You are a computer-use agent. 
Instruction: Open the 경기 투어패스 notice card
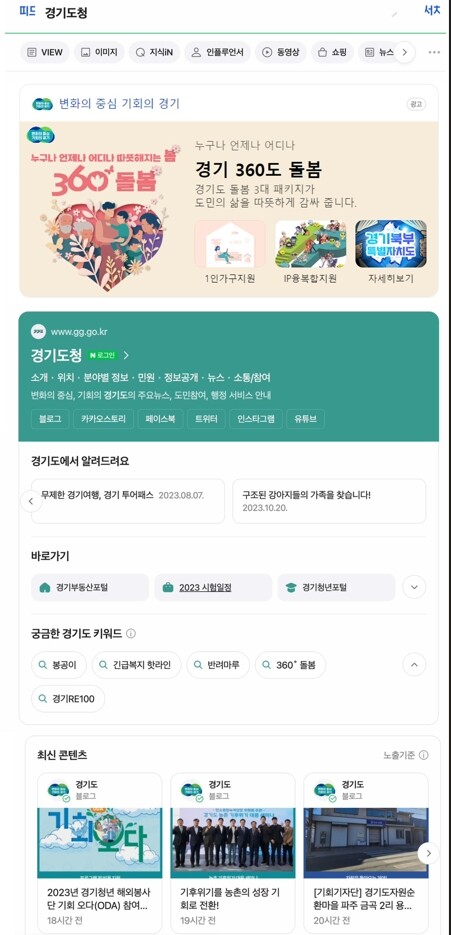pos(128,501)
